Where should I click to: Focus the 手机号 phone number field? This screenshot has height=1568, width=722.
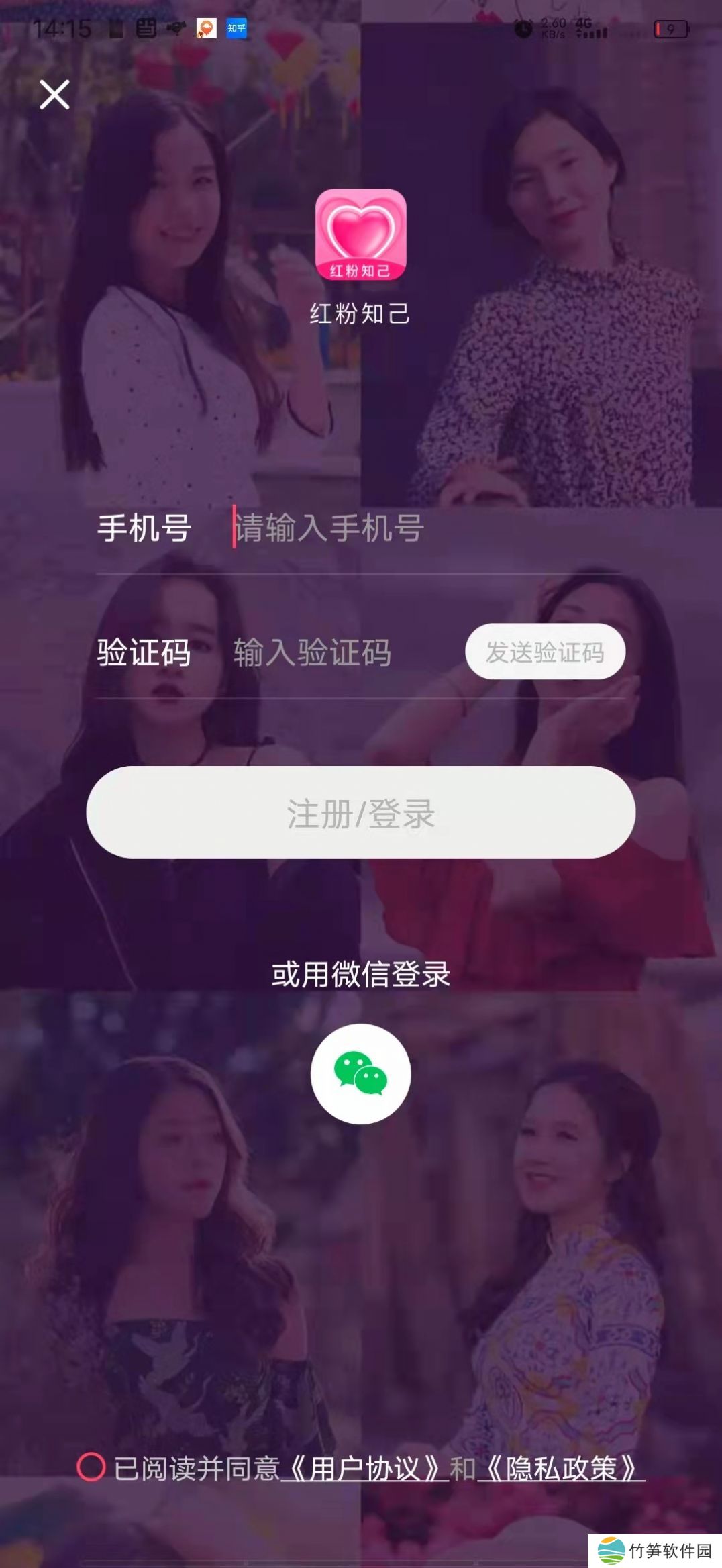(x=403, y=528)
